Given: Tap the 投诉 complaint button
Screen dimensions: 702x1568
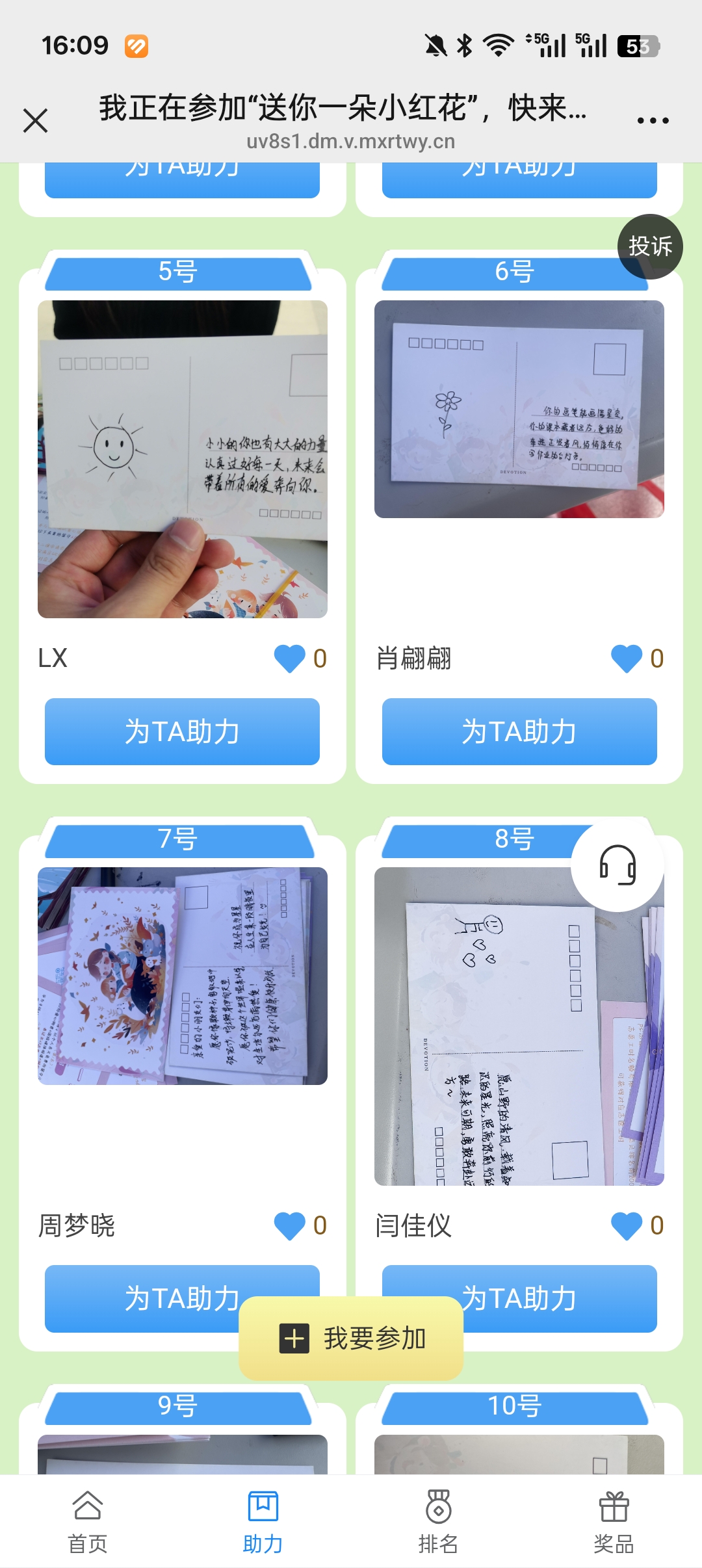Looking at the screenshot, I should pyautogui.click(x=650, y=246).
